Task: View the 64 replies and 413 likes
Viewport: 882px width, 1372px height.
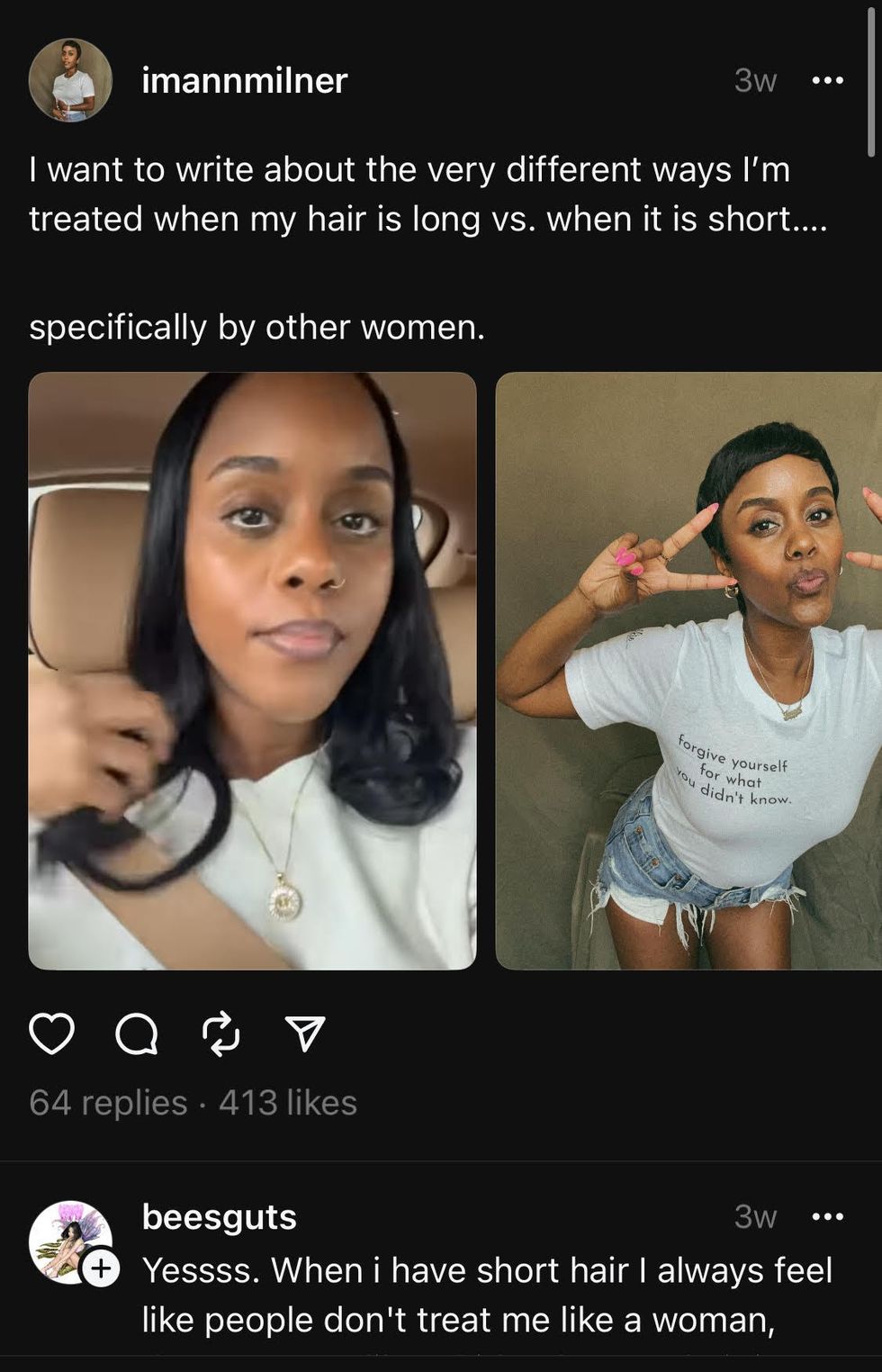Action: tap(193, 1103)
